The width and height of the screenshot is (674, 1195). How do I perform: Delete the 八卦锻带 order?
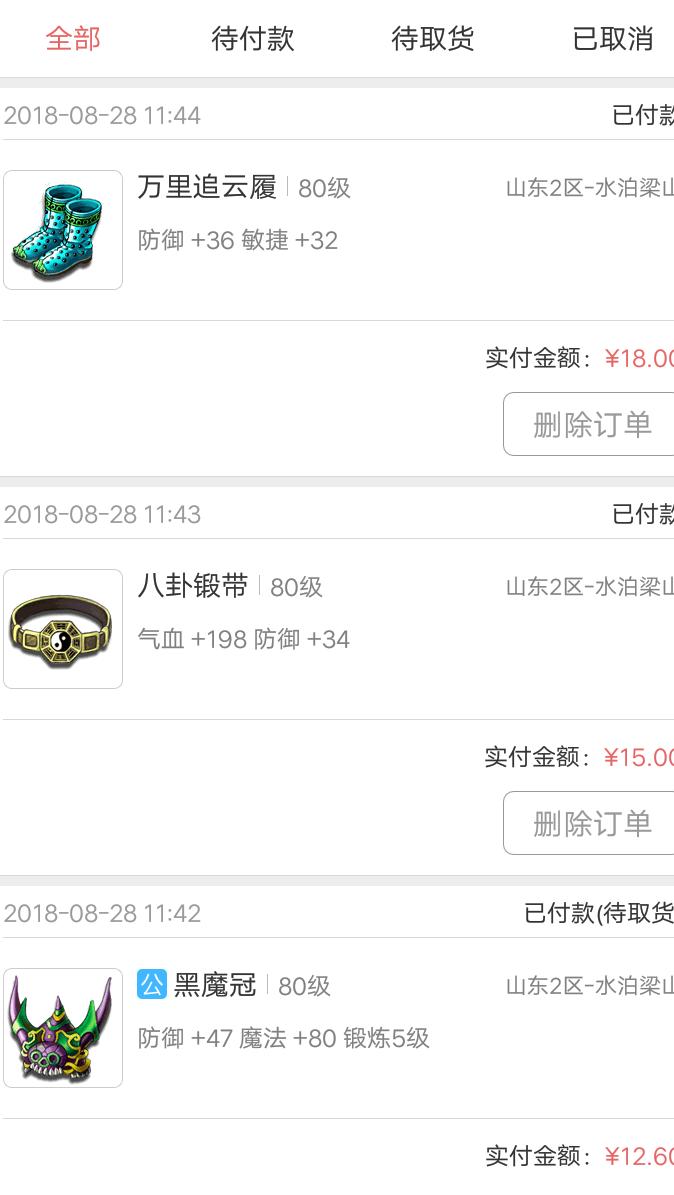click(x=591, y=823)
